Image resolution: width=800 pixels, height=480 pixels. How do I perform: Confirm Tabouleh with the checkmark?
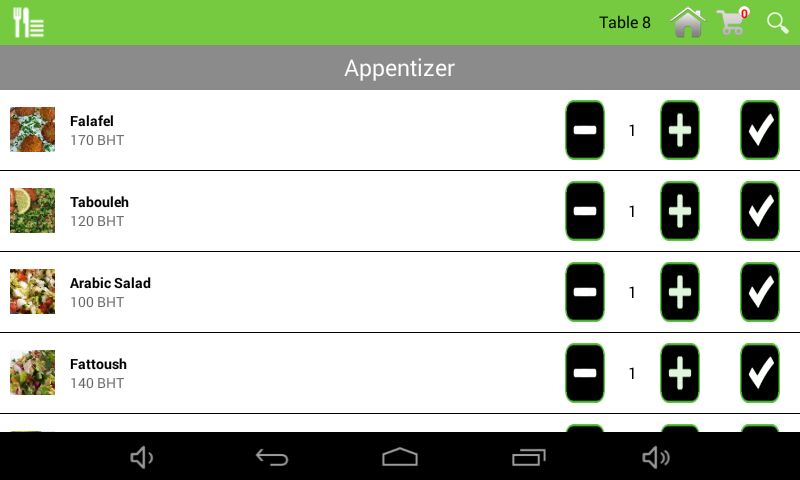[760, 211]
